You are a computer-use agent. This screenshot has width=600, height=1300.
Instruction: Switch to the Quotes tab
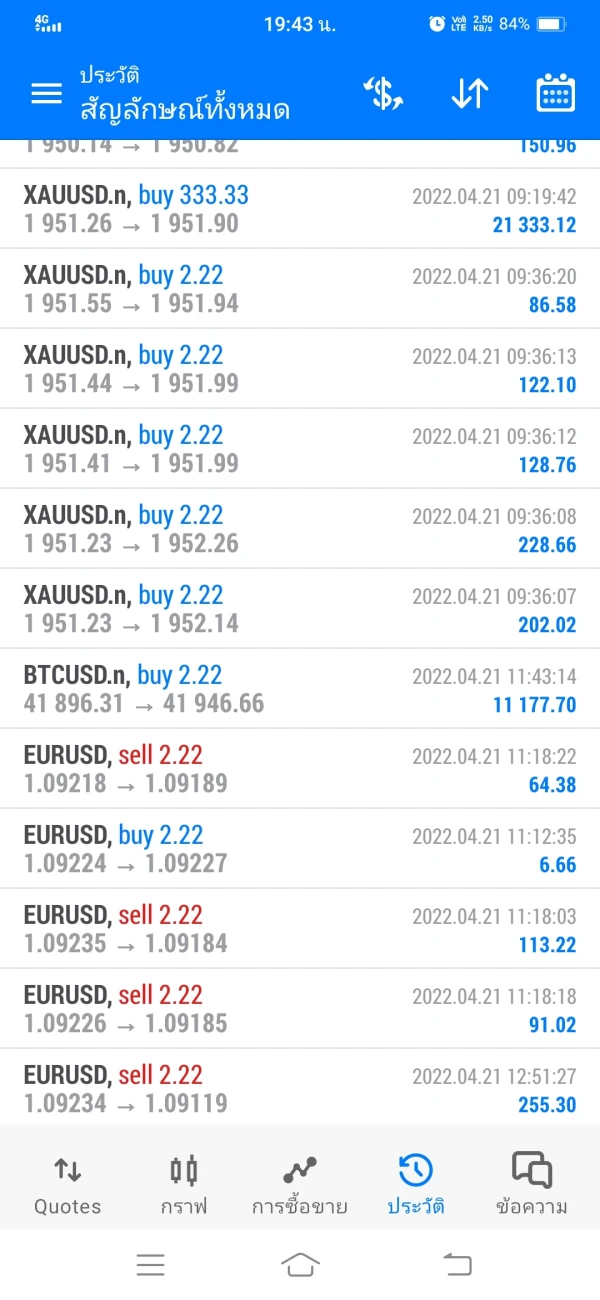67,1184
